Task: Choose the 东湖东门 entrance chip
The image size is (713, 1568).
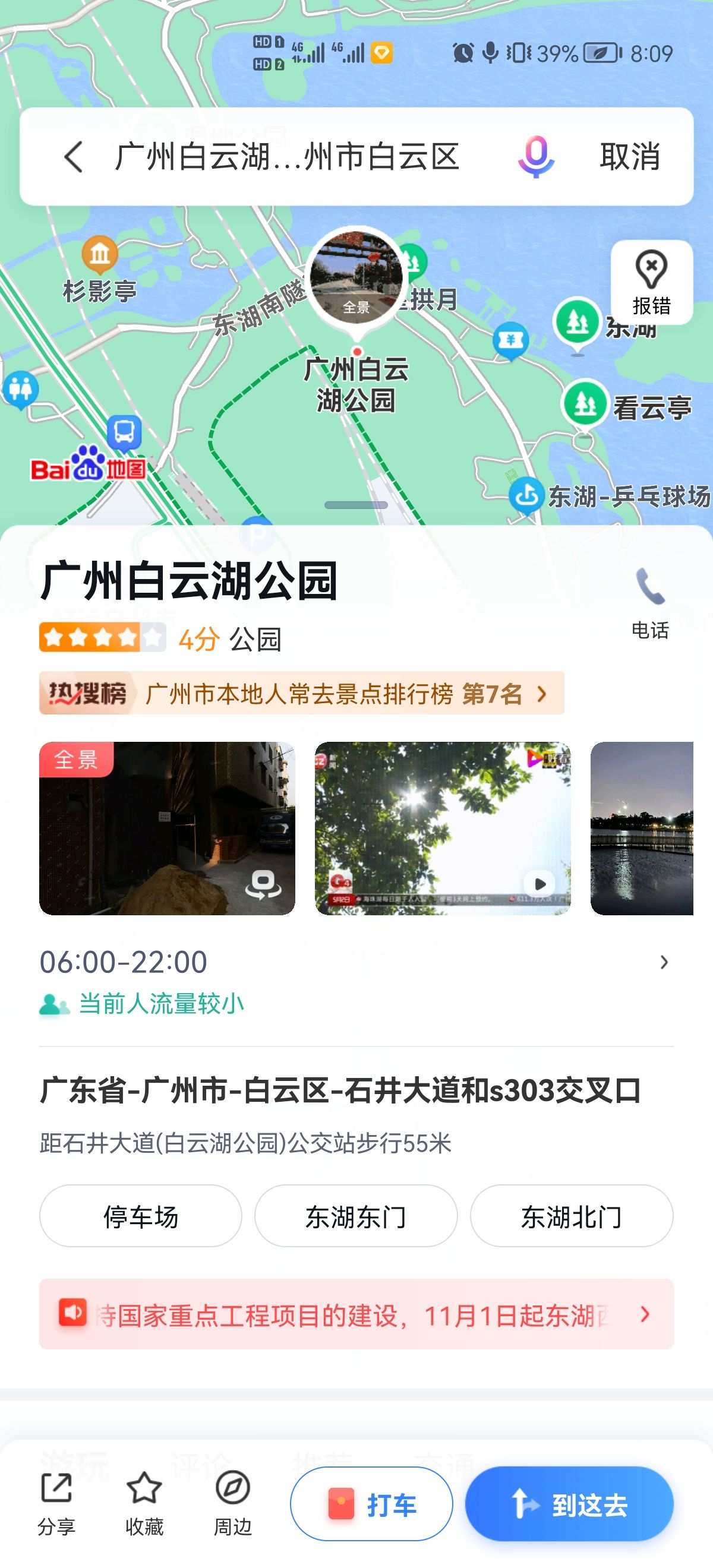Action: coord(355,1217)
